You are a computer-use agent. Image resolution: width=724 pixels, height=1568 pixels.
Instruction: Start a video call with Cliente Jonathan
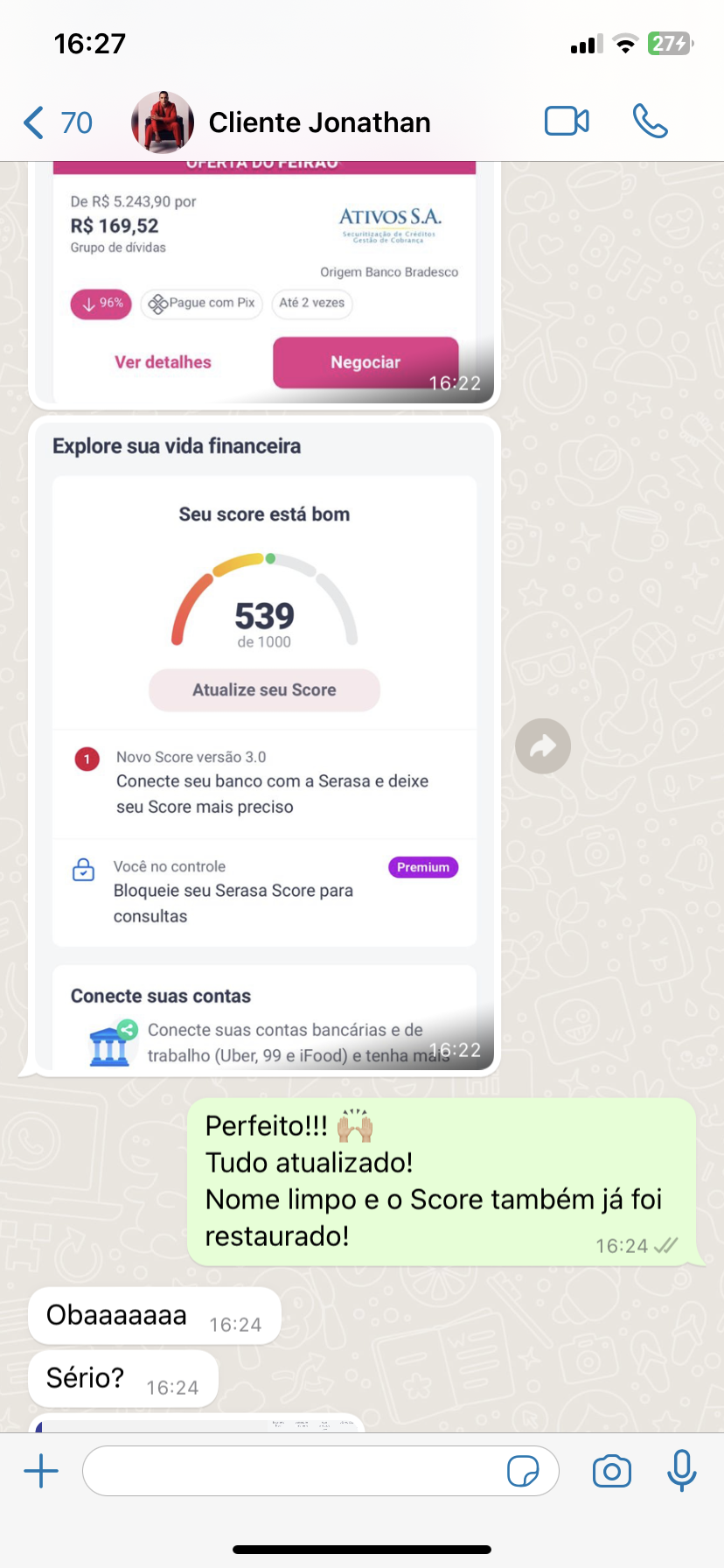click(567, 122)
